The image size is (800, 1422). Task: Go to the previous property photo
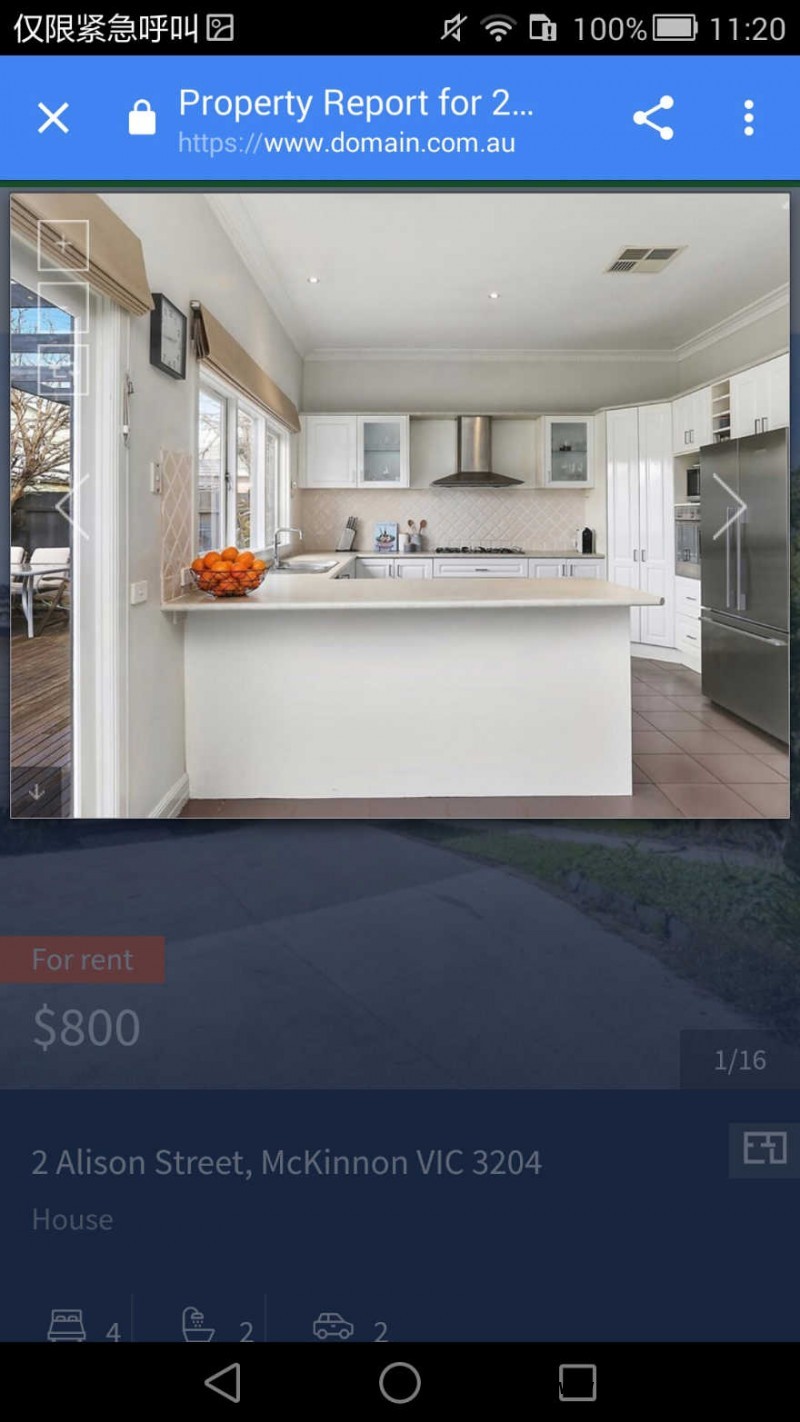[x=71, y=507]
